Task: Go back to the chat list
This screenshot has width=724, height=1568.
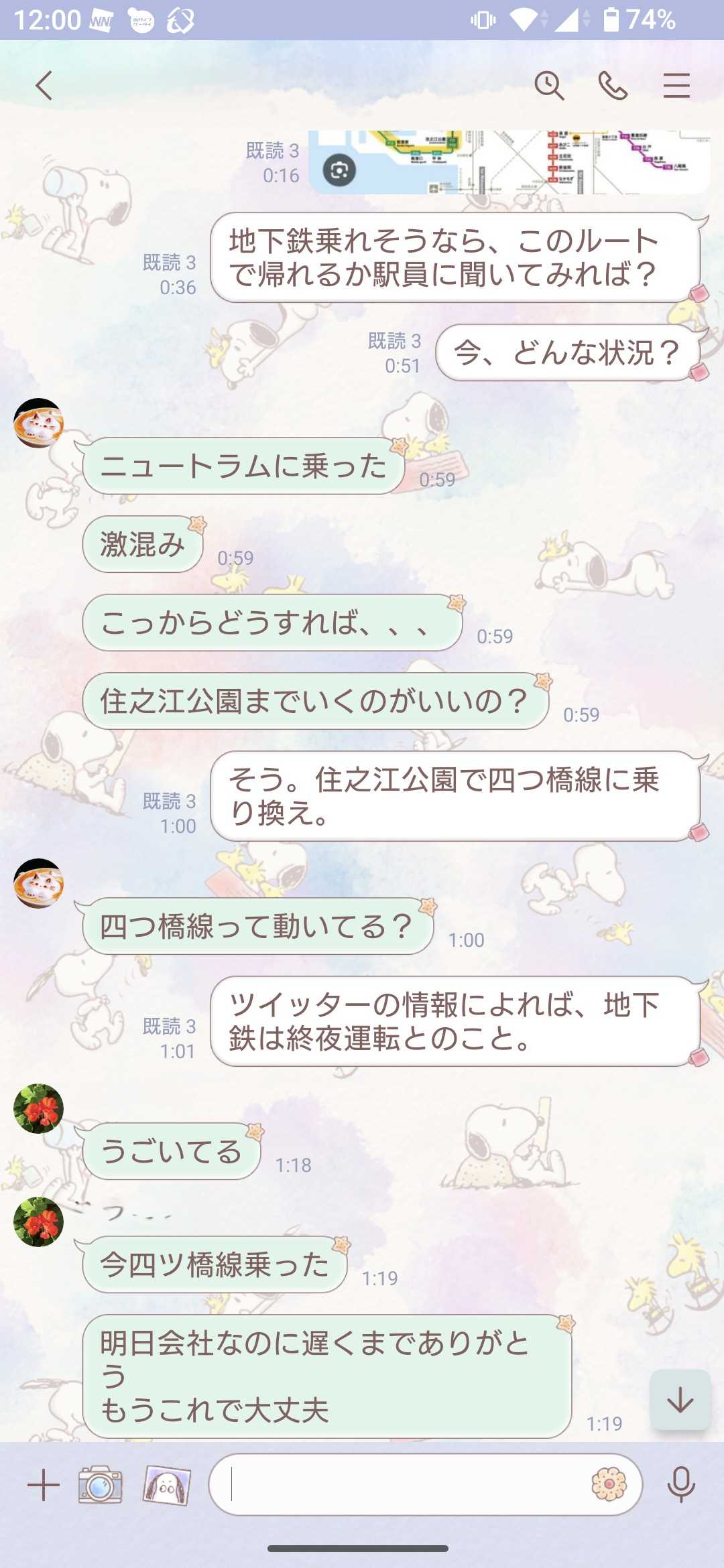Action: click(x=44, y=86)
